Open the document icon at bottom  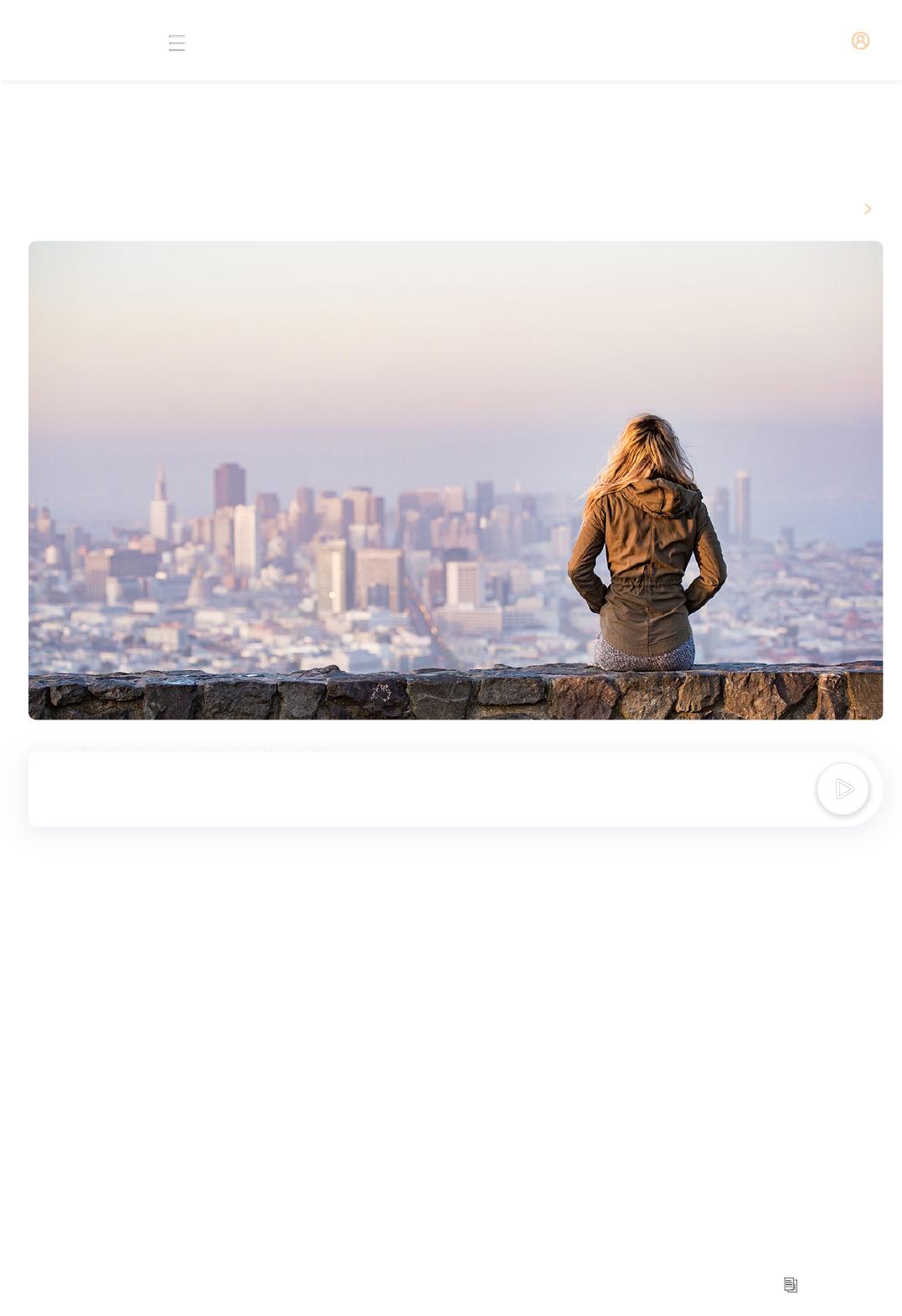tap(790, 1284)
